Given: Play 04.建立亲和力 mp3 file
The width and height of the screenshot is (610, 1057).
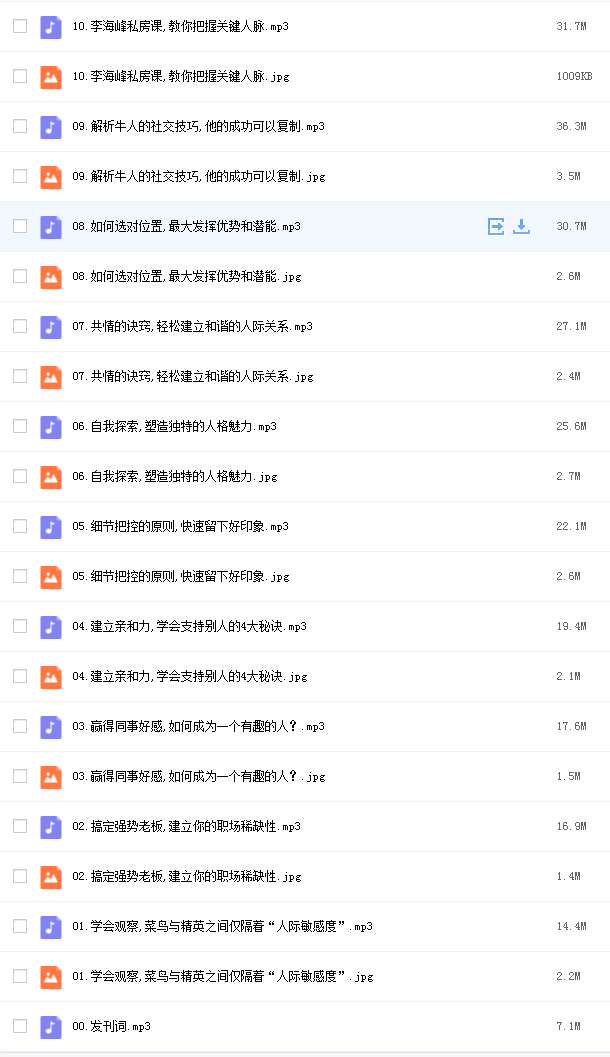Looking at the screenshot, I should click(189, 626).
